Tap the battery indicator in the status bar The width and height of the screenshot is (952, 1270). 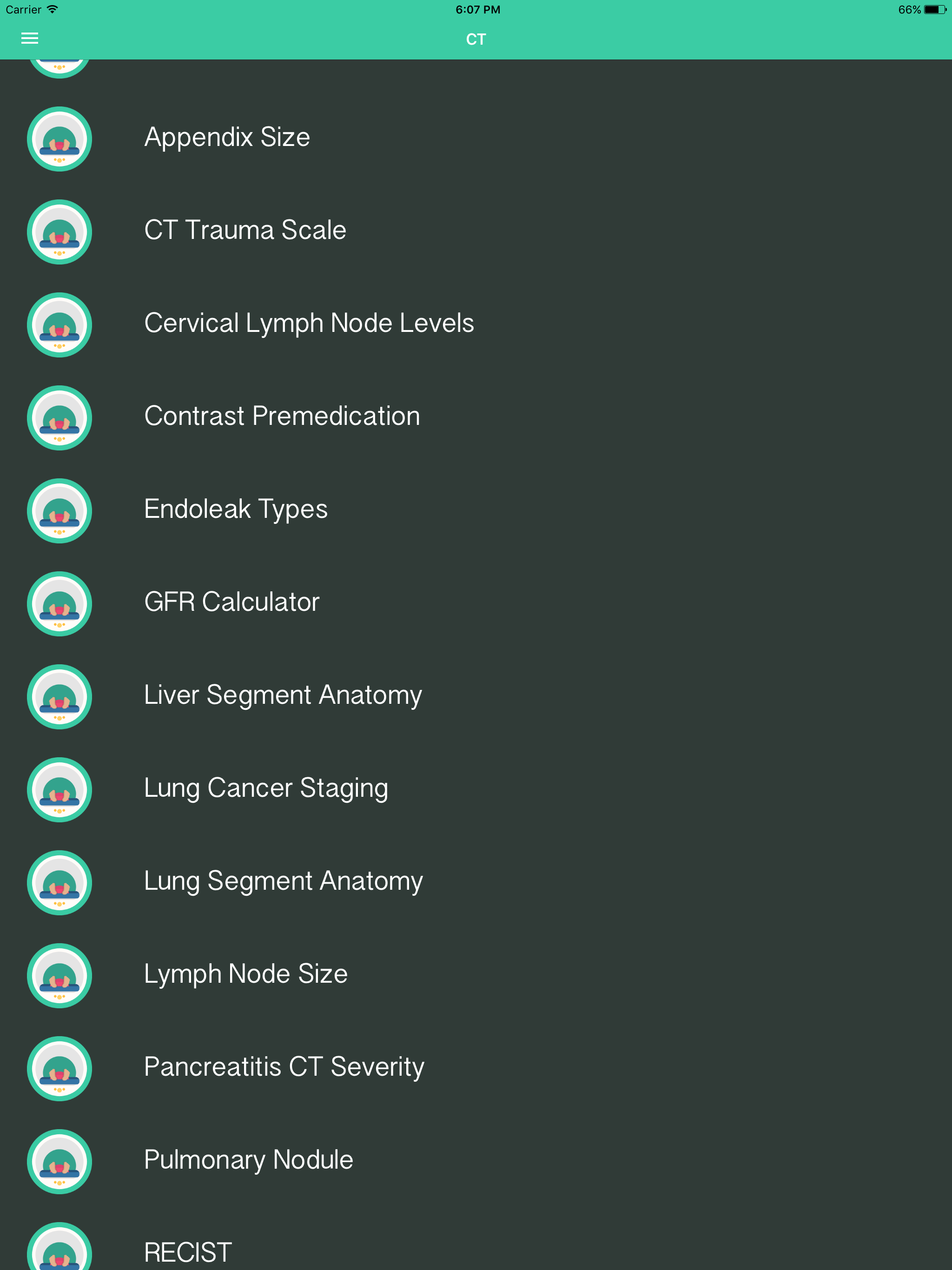(x=935, y=9)
